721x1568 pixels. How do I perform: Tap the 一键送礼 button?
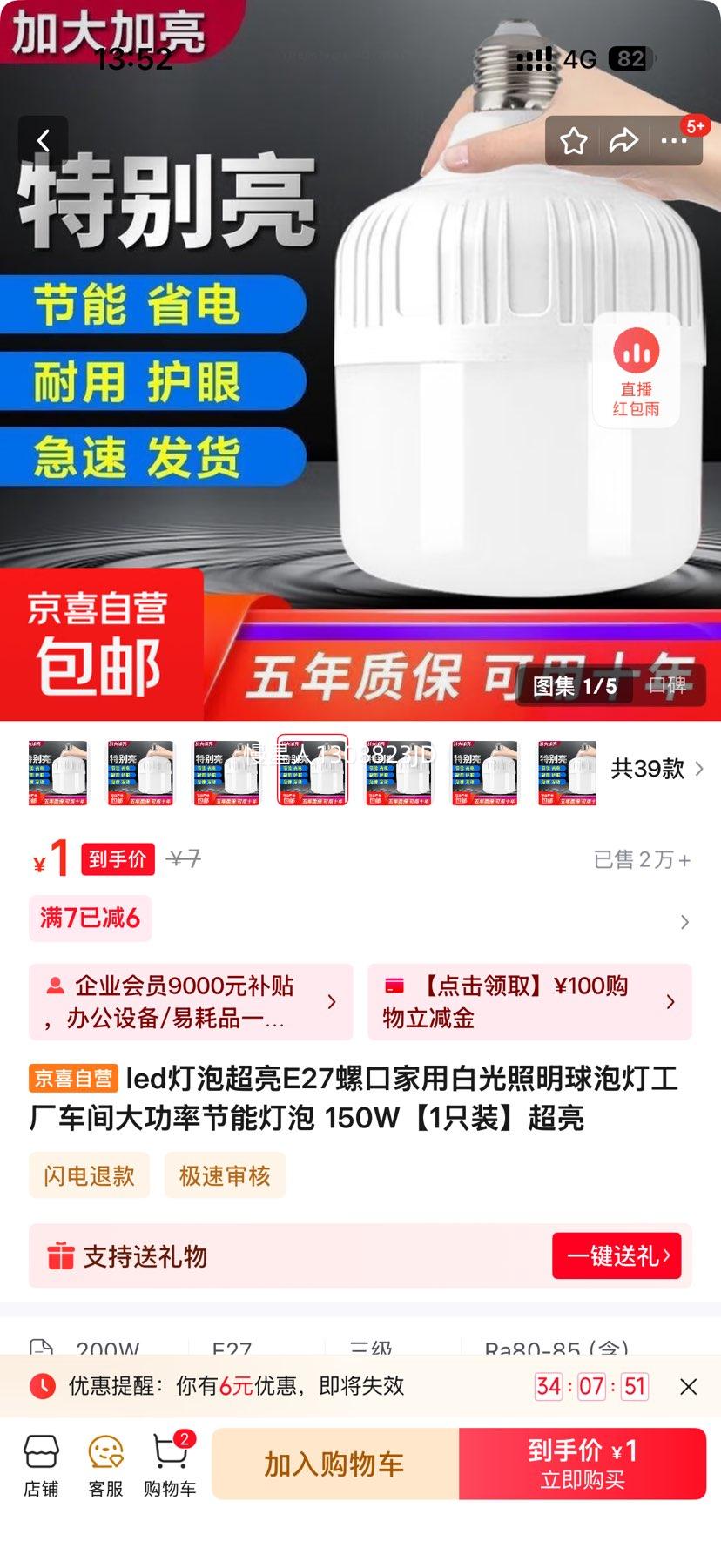coord(617,1255)
